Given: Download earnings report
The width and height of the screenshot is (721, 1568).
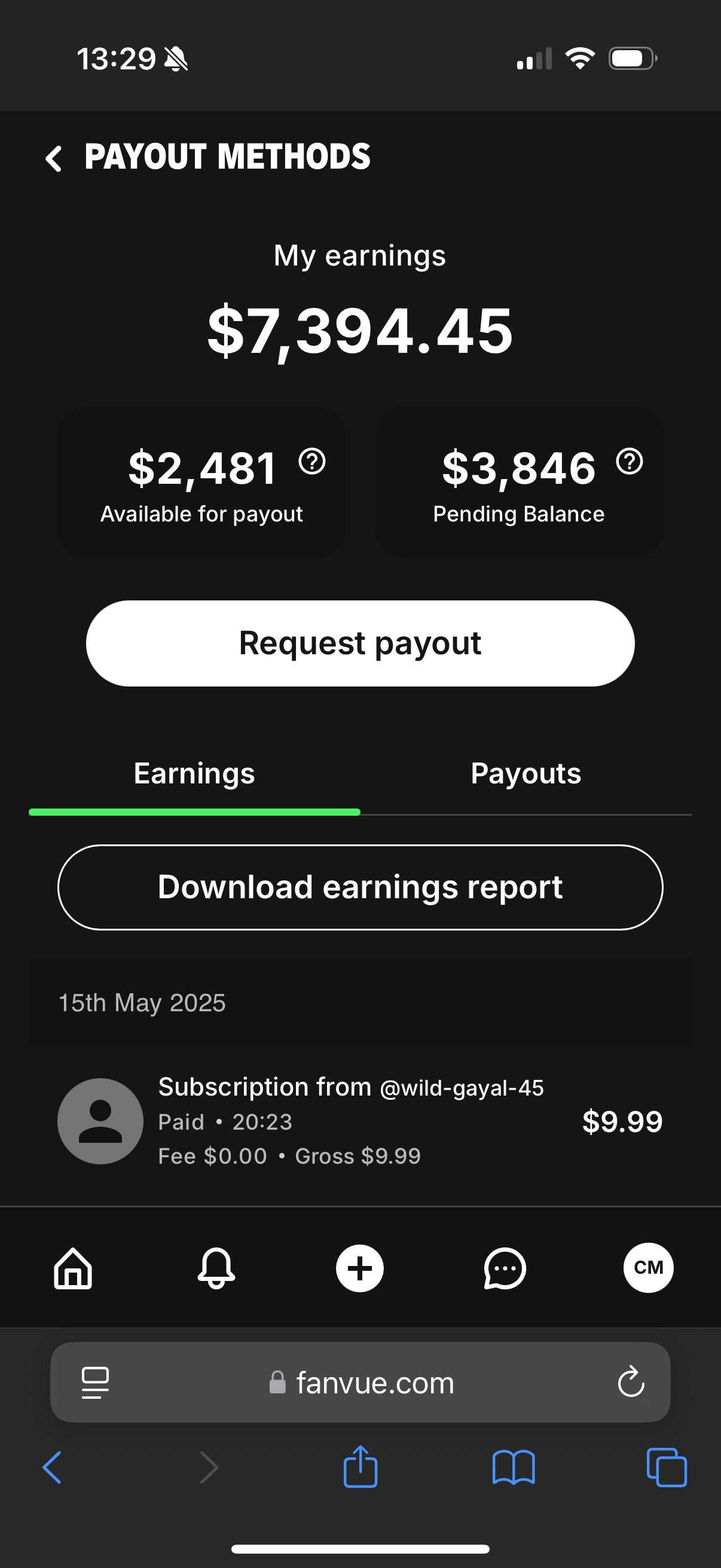Looking at the screenshot, I should [360, 887].
